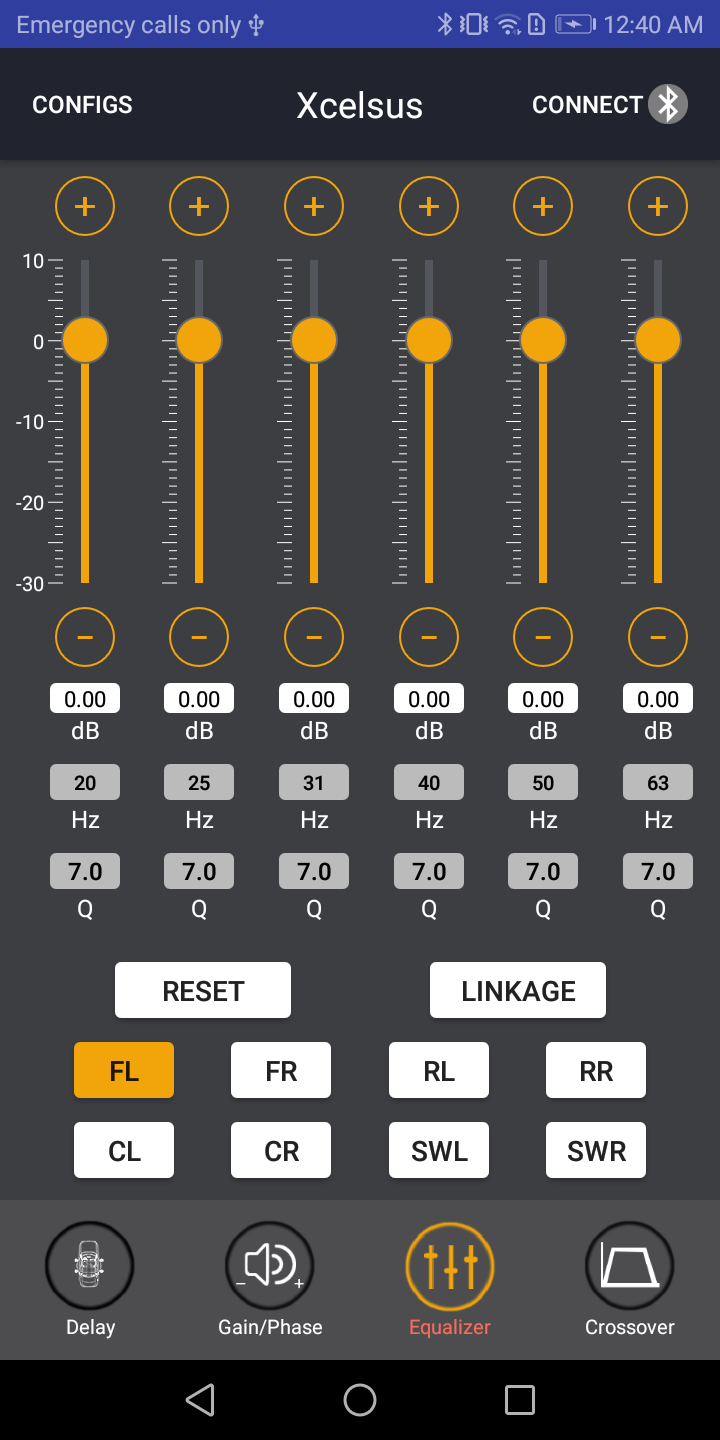Image resolution: width=720 pixels, height=1440 pixels.
Task: Increase gain on the 40 Hz band
Action: point(429,207)
